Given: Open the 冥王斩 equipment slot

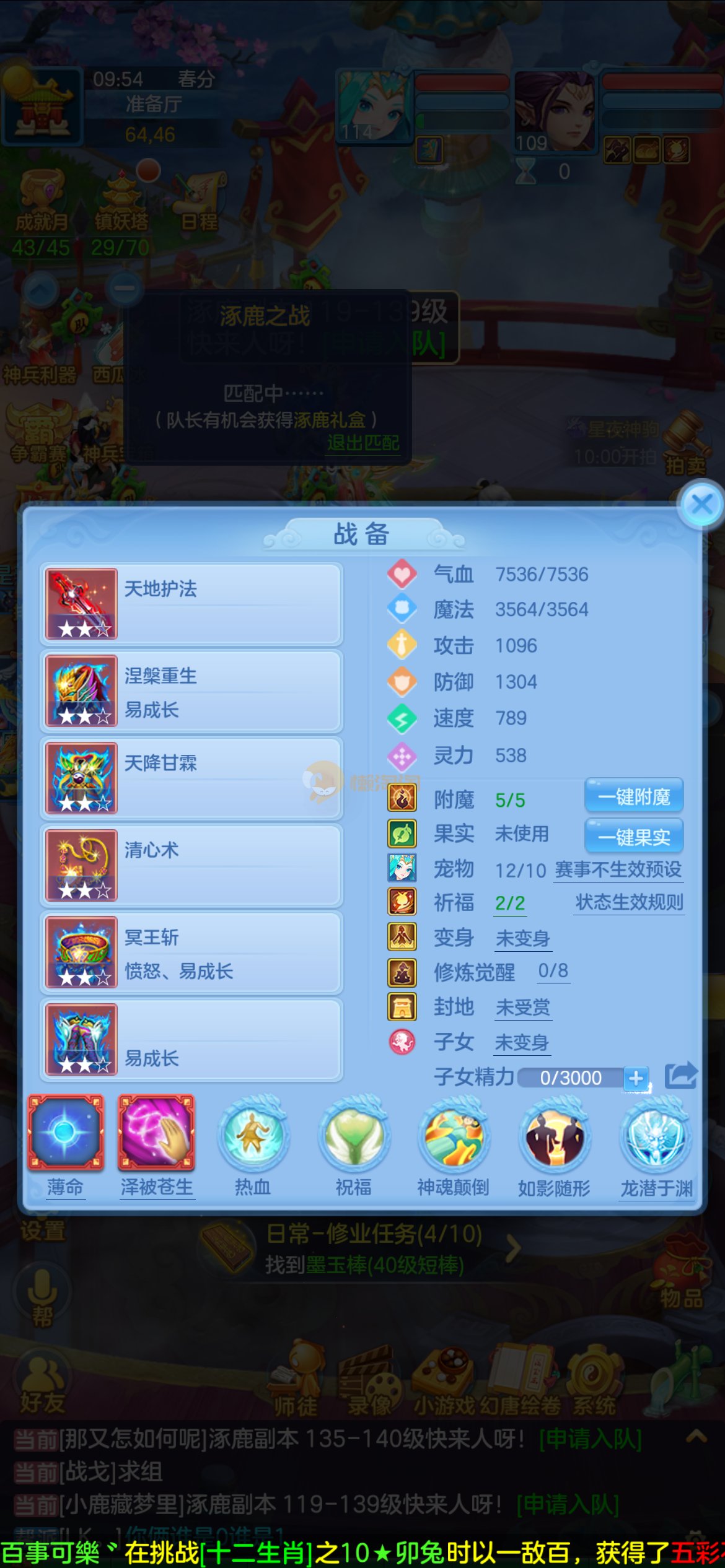Looking at the screenshot, I should 191,952.
